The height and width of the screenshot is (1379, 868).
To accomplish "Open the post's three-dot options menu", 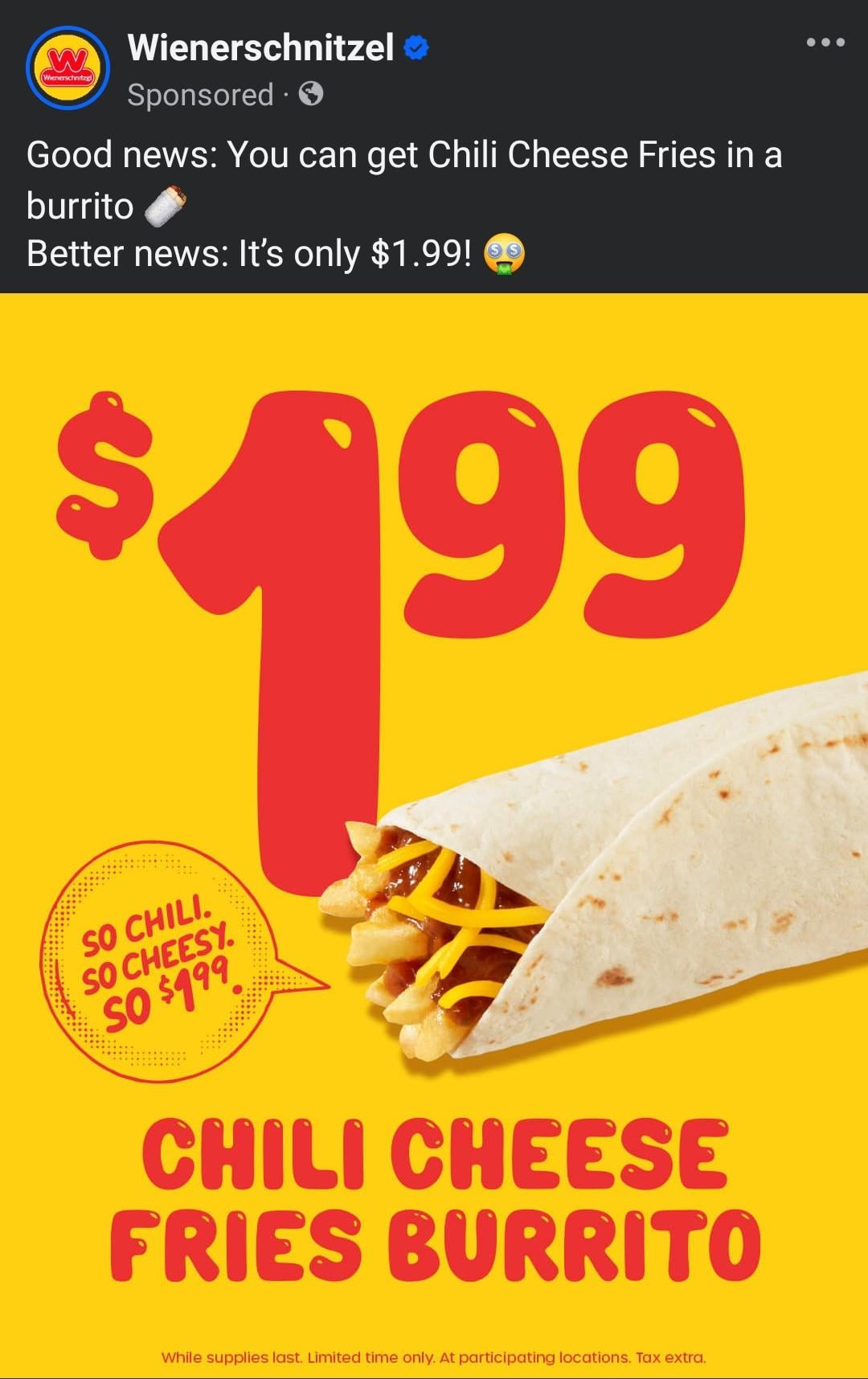I will (825, 43).
